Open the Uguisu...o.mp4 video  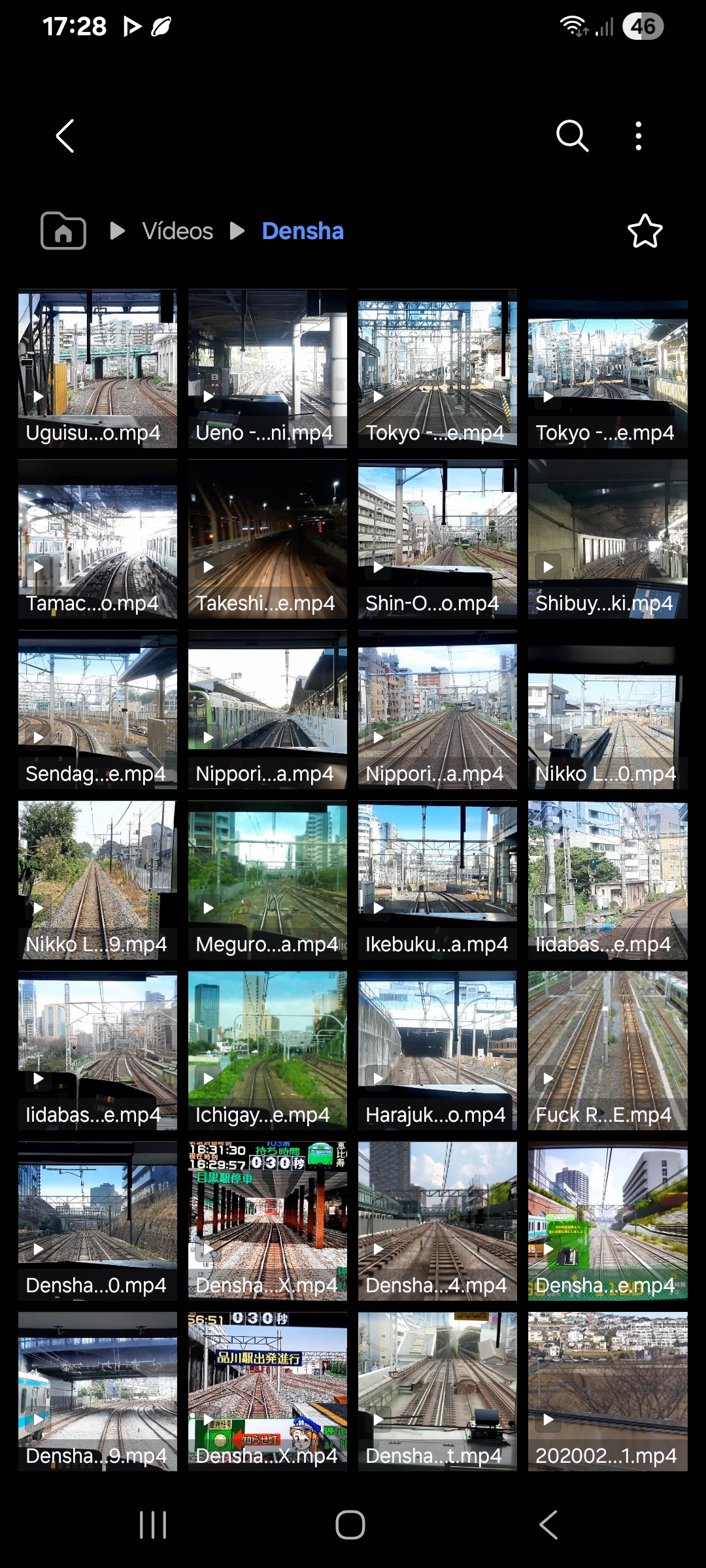click(97, 368)
